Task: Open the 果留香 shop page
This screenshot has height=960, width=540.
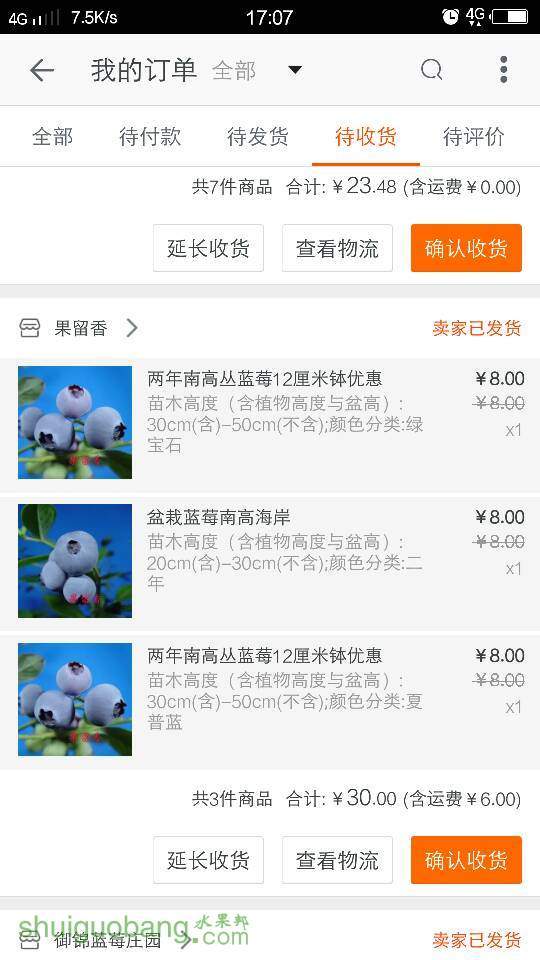Action: click(79, 328)
